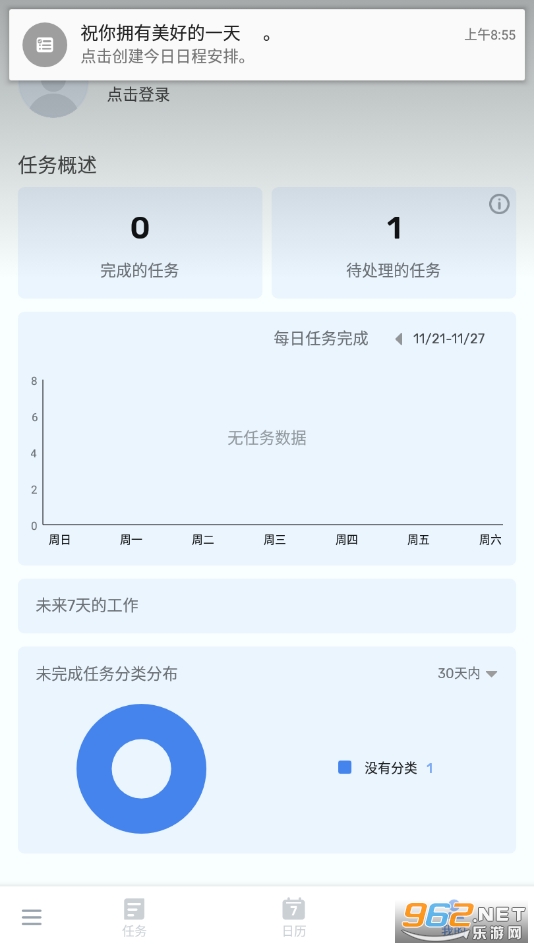This screenshot has height=949, width=534.
Task: Switch to the 日历 calendar tab
Action: pyautogui.click(x=294, y=918)
